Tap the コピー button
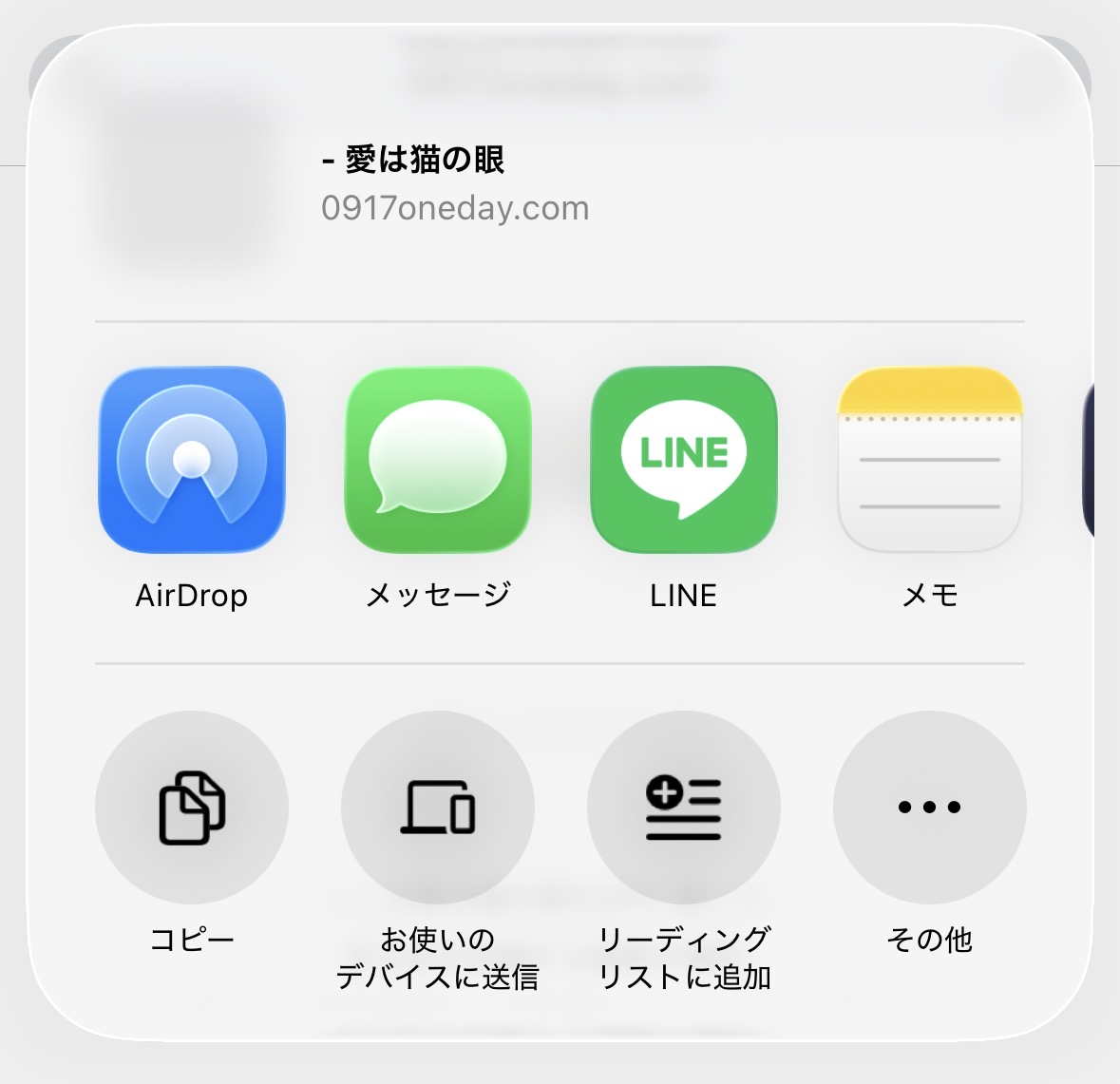The image size is (1120, 1084). [192, 808]
